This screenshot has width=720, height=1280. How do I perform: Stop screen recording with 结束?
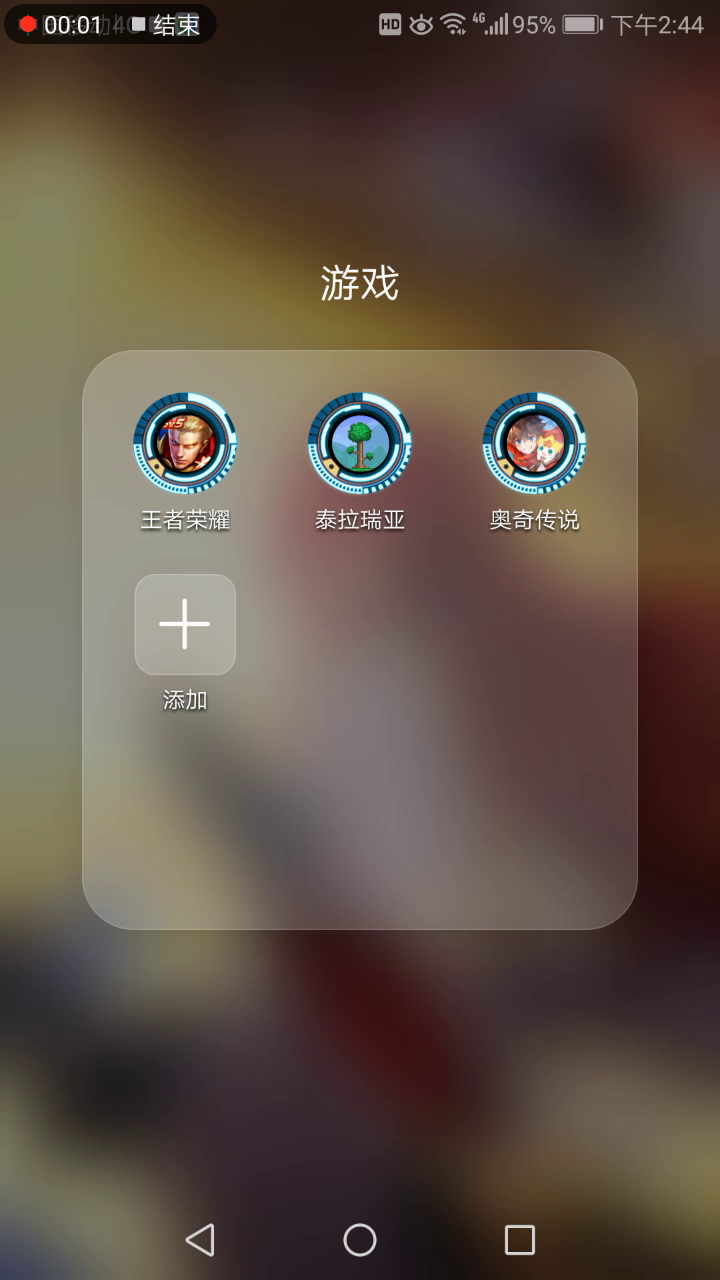(x=167, y=25)
